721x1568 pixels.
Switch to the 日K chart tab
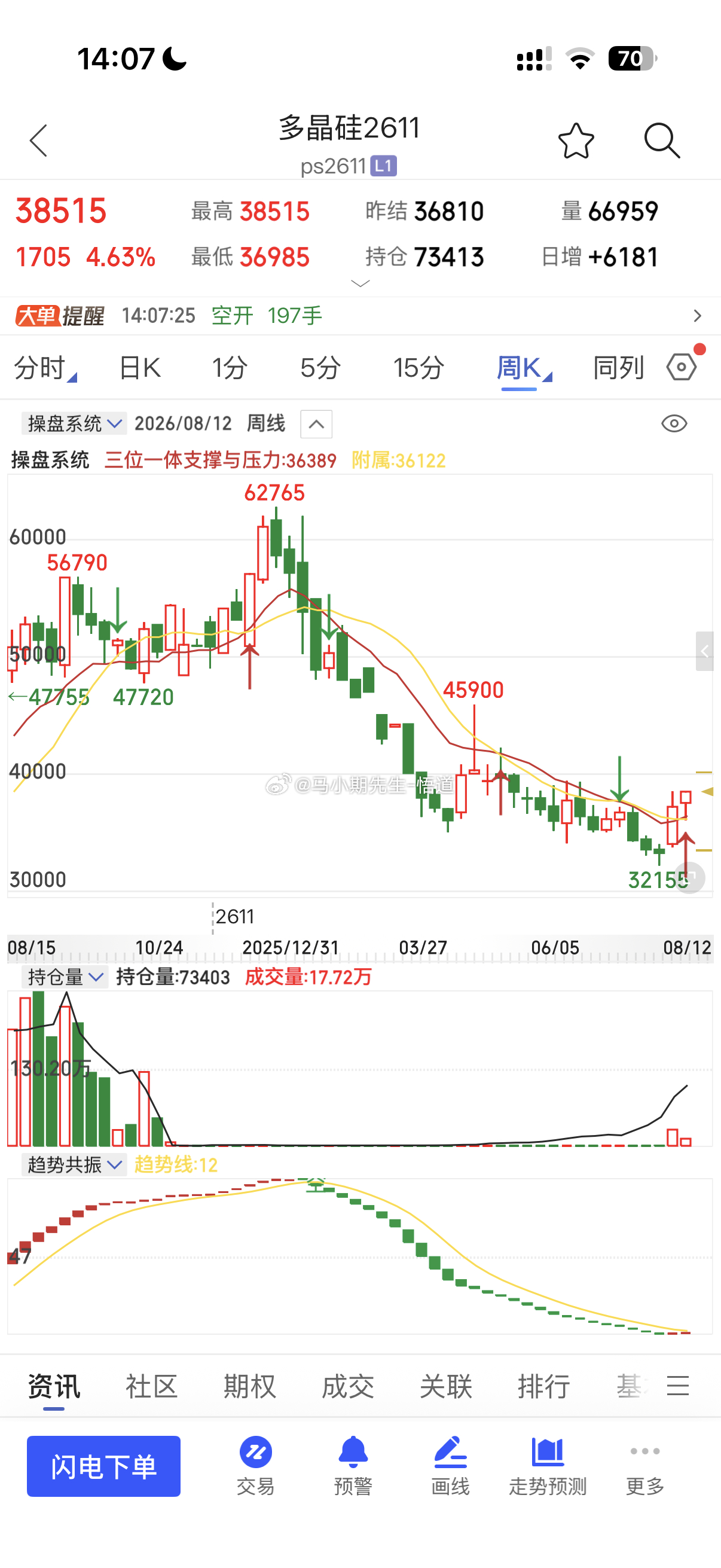[x=140, y=368]
